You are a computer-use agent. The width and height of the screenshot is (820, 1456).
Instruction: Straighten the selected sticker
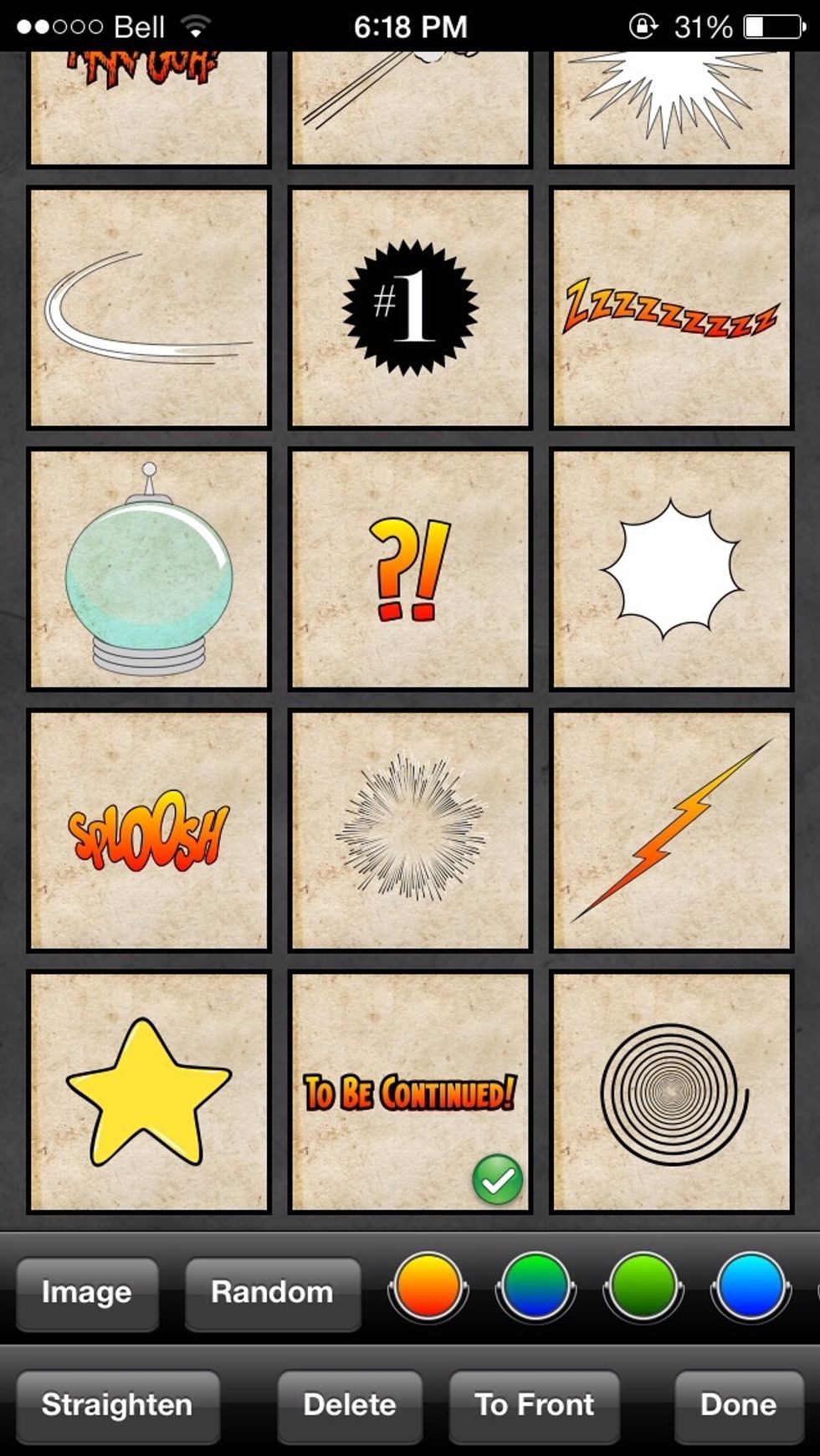tap(118, 1406)
